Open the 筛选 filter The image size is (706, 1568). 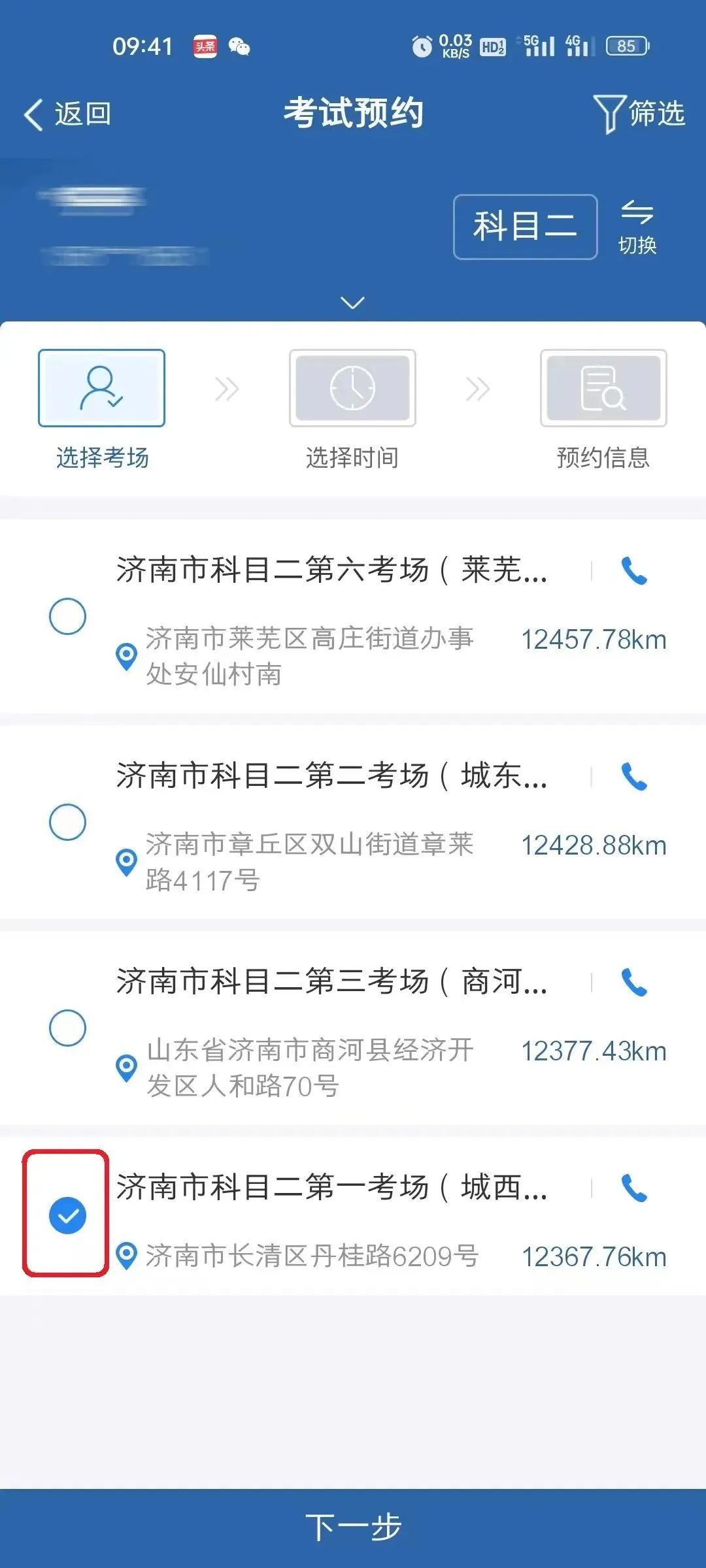(x=639, y=114)
